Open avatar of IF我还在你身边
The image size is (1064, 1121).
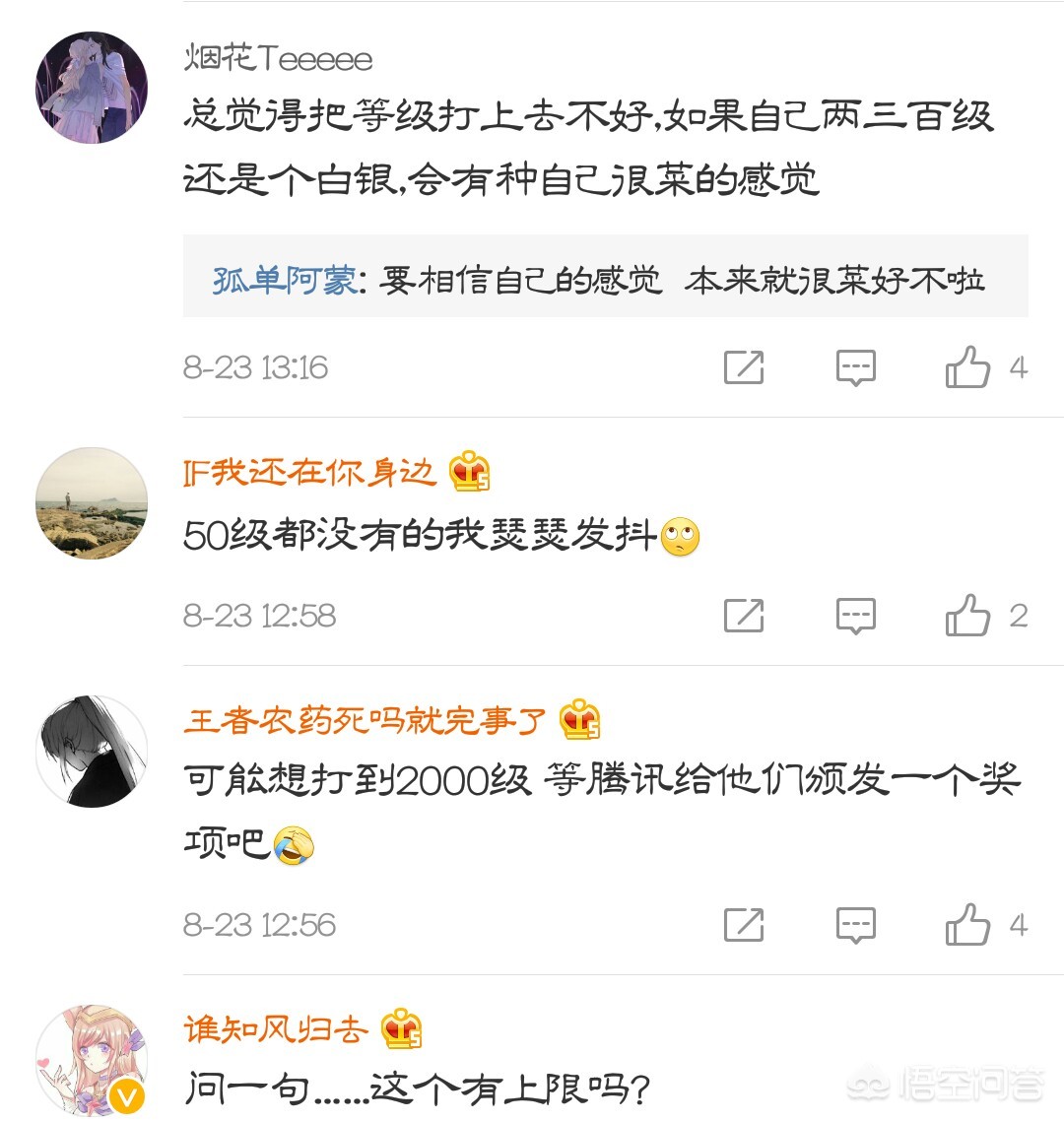coord(92,503)
